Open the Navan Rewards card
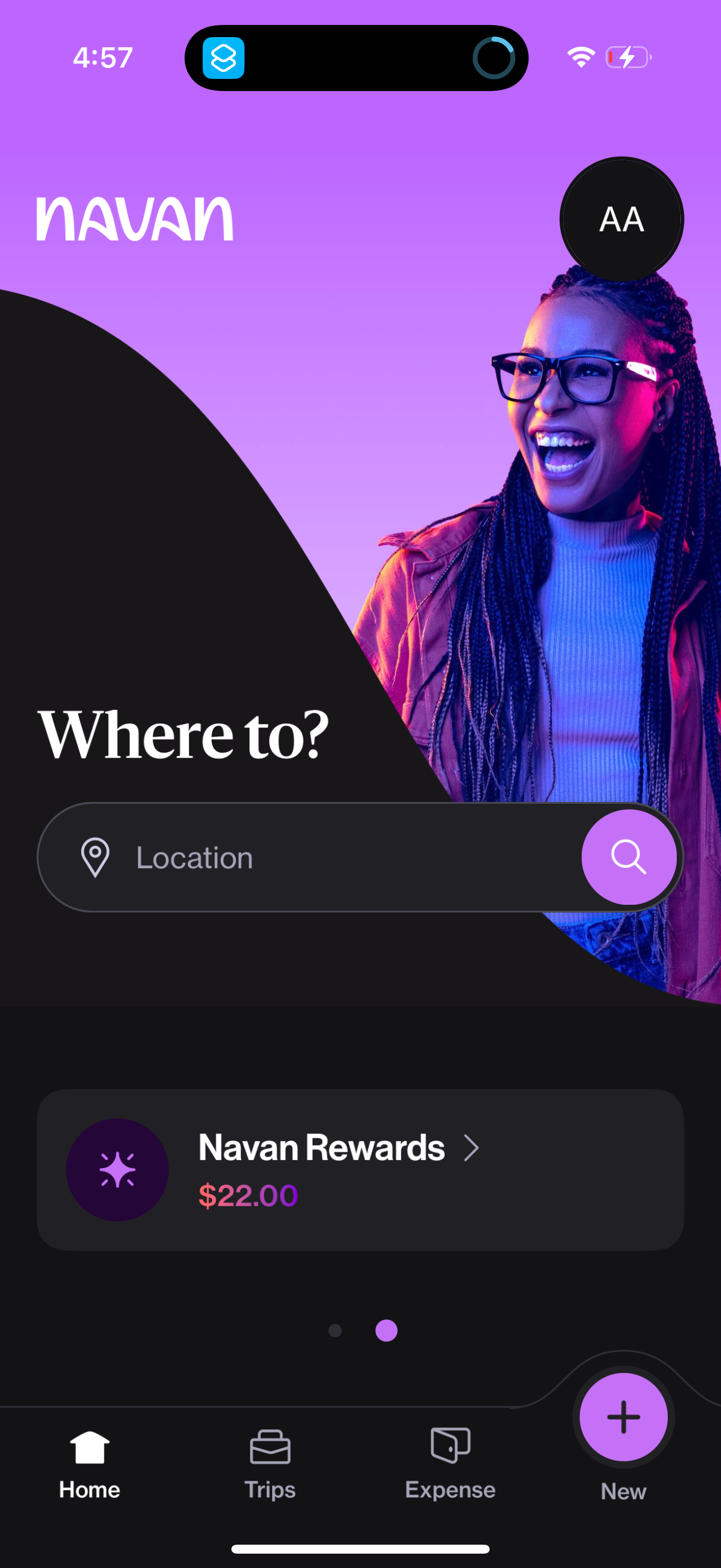This screenshot has width=721, height=1568. click(x=360, y=1170)
